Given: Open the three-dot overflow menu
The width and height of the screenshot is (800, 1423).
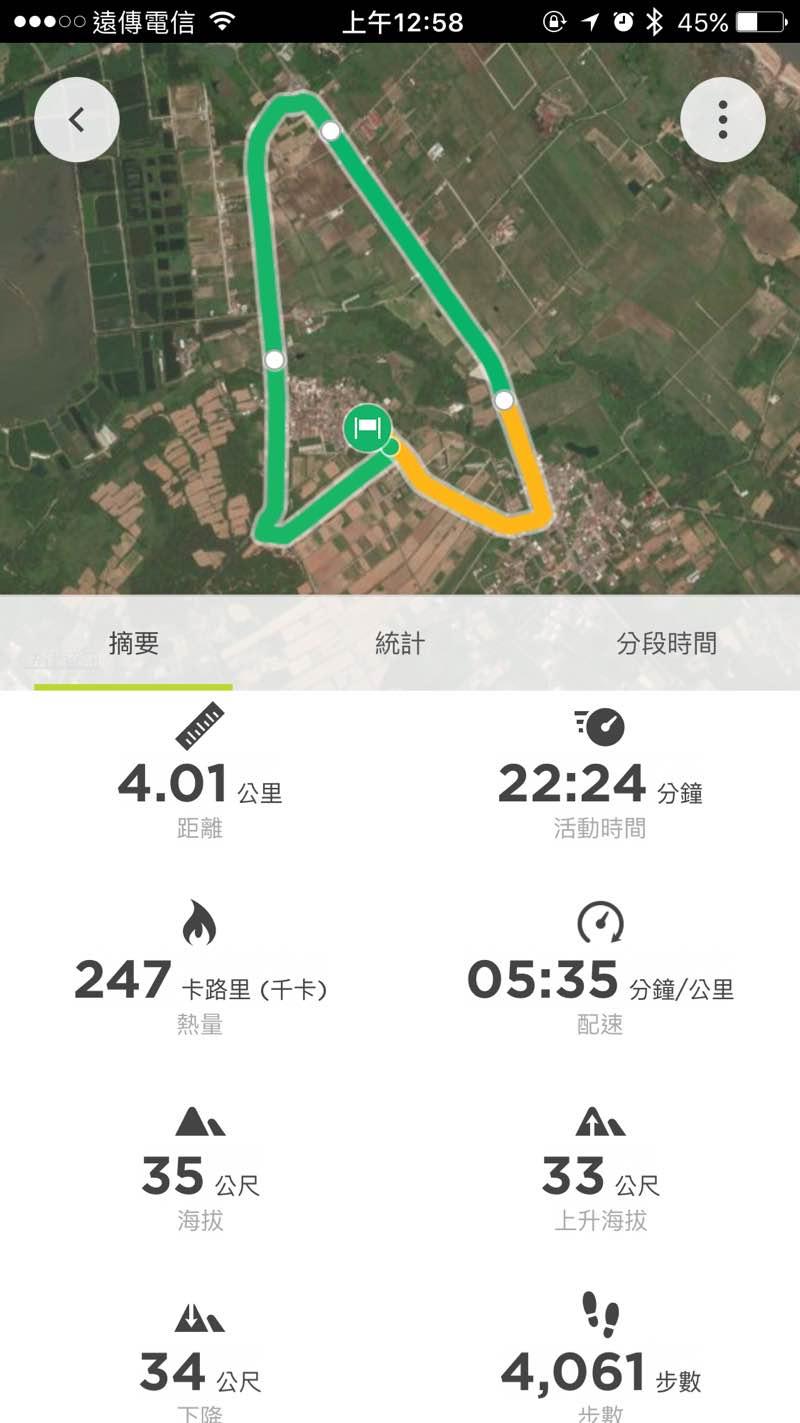Looking at the screenshot, I should (722, 120).
